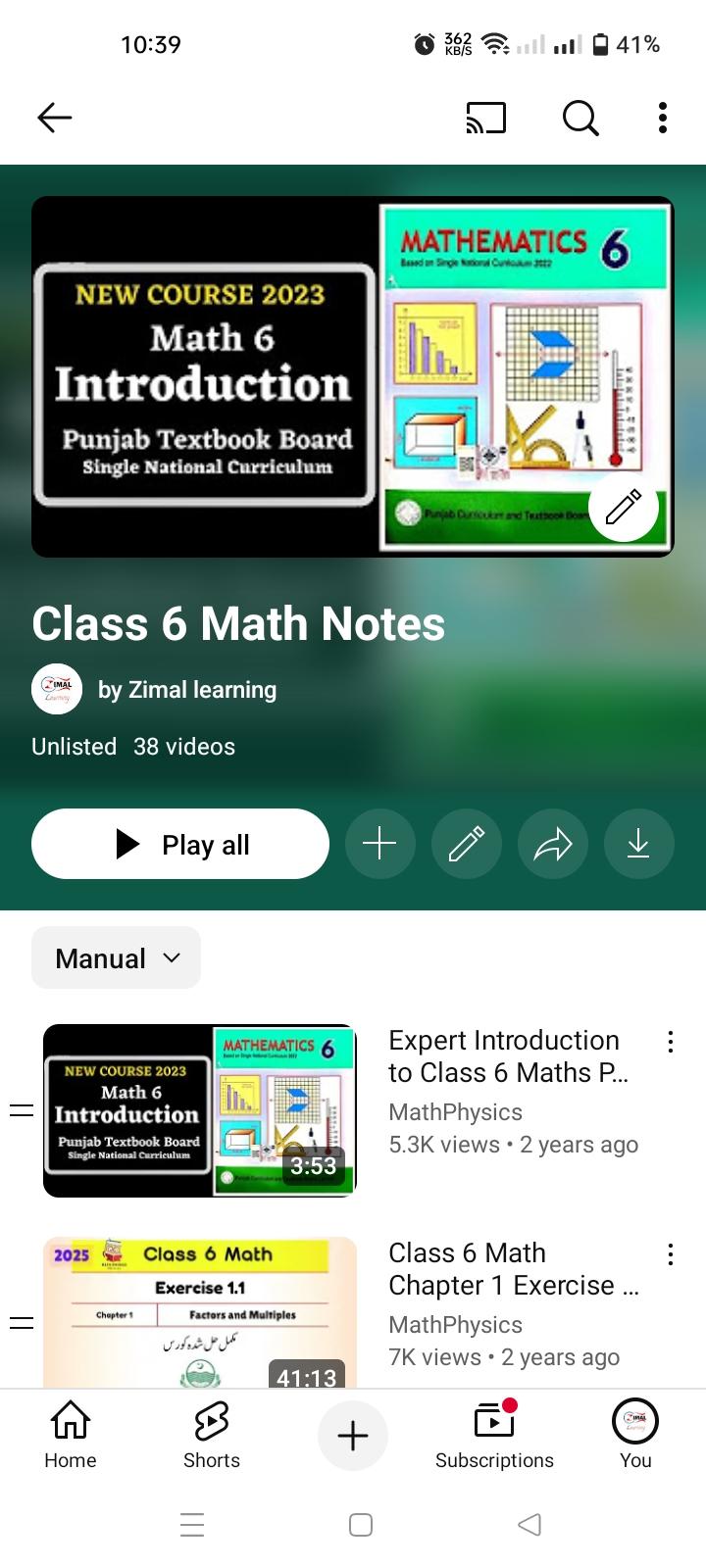Open YouTube search

tap(580, 118)
